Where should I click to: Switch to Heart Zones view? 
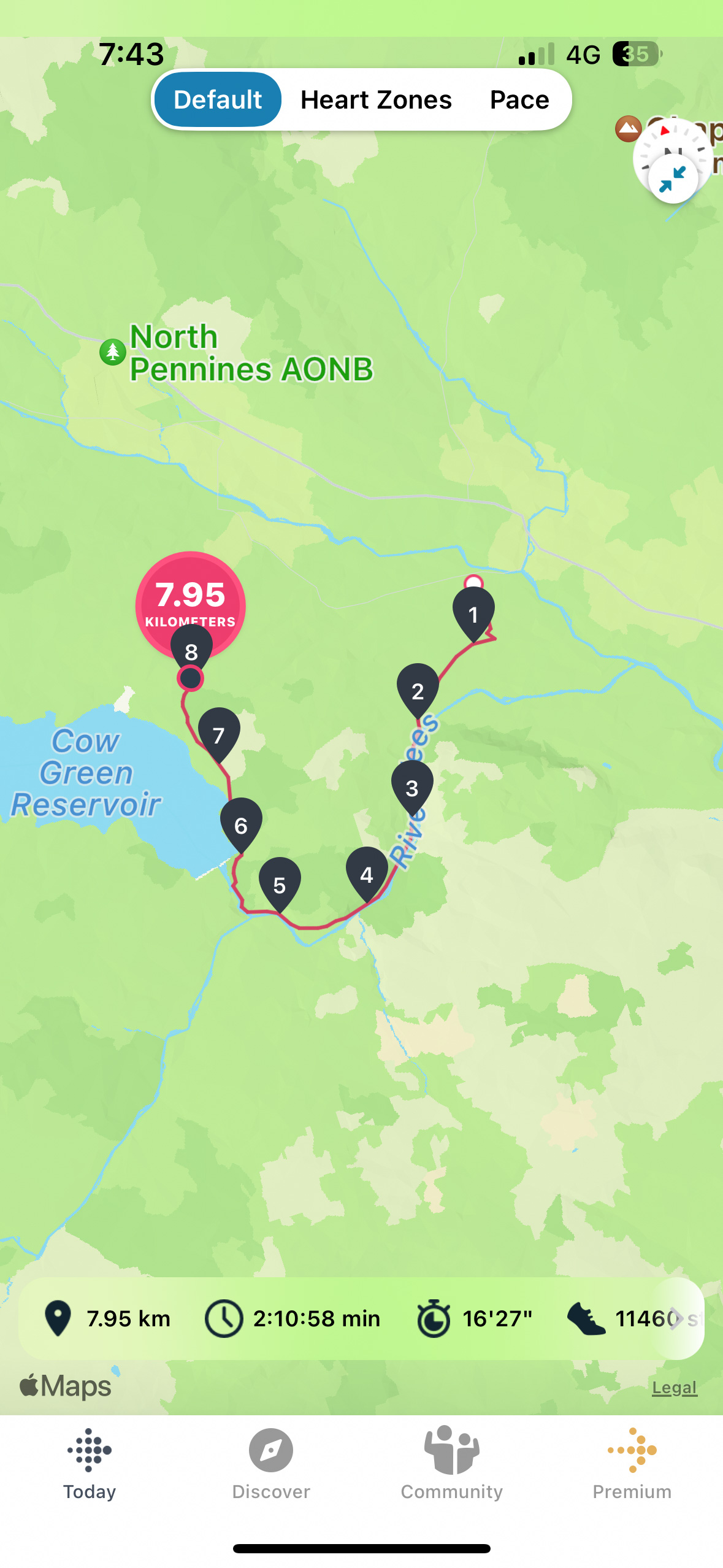pos(376,100)
